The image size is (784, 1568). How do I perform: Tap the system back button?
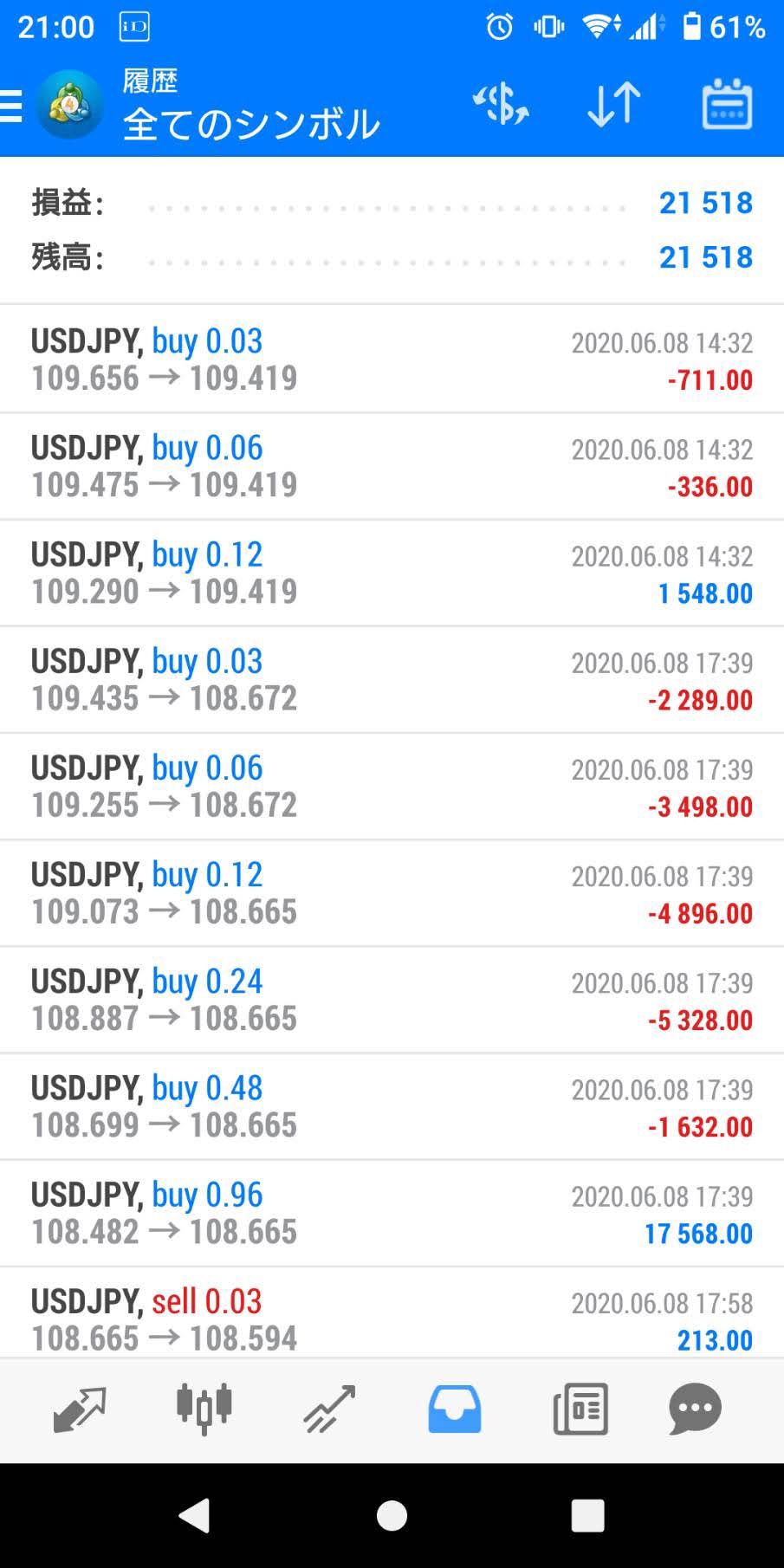[x=195, y=1515]
